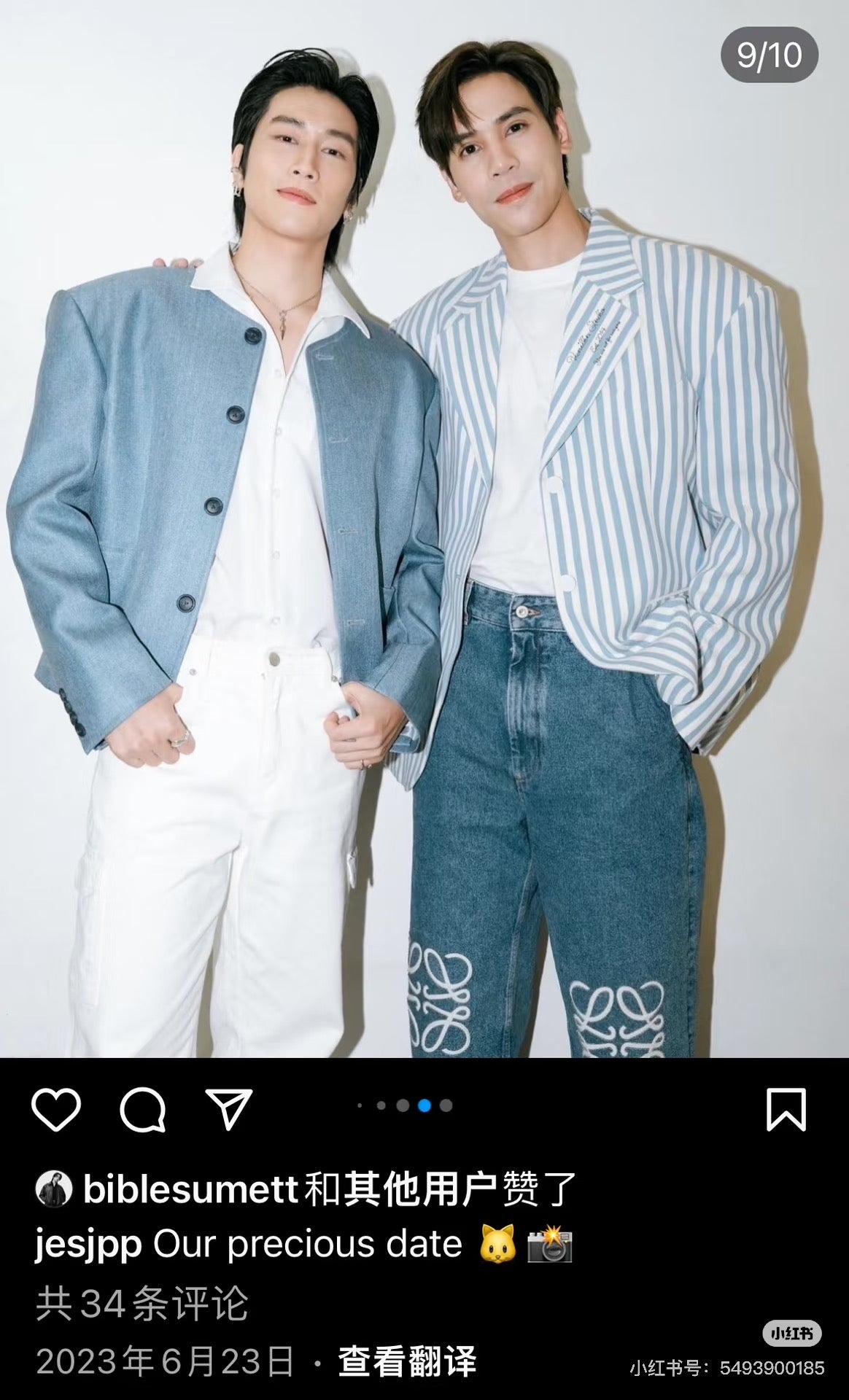Image resolution: width=849 pixels, height=1400 pixels.
Task: Click the 小红书号 ID text
Action: 729,1367
